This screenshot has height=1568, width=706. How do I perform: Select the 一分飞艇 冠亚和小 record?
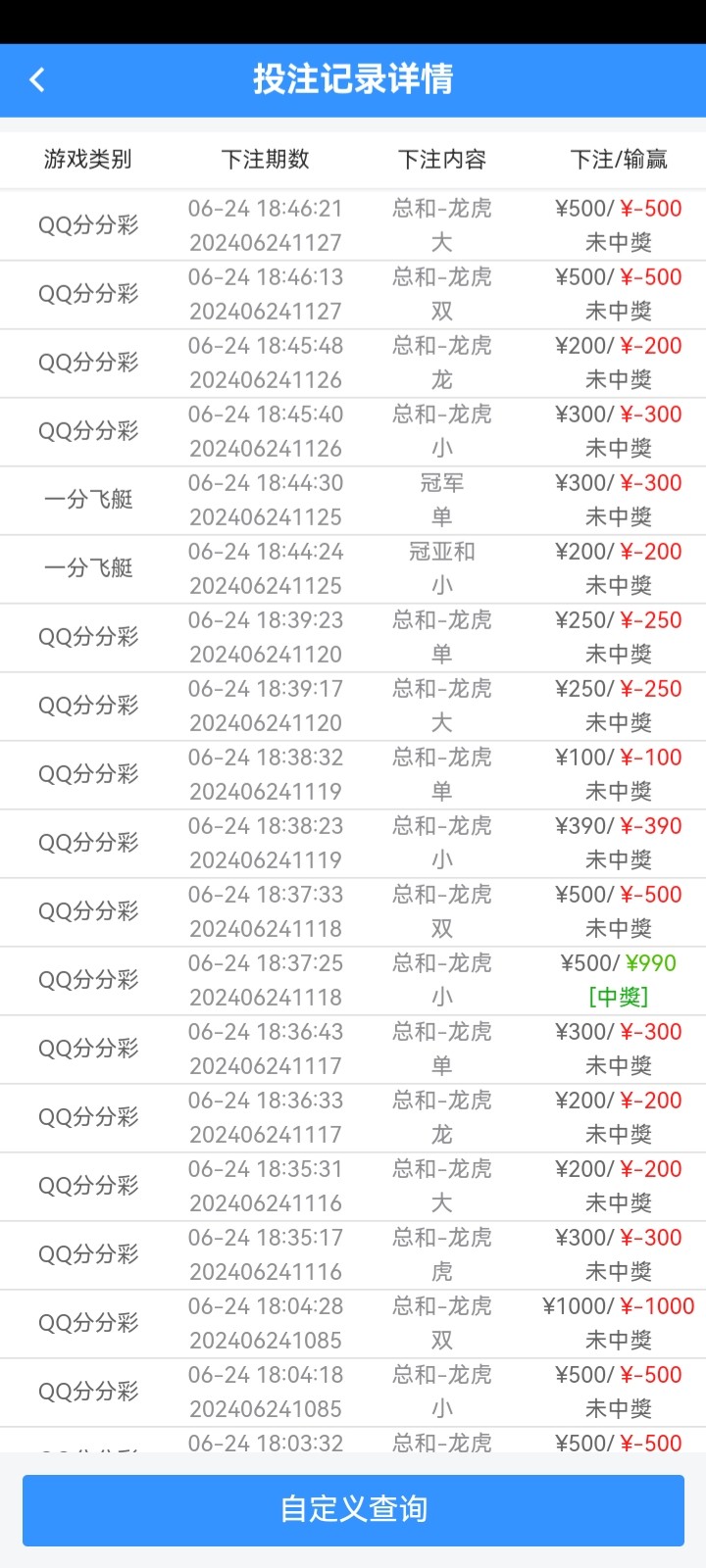coord(353,568)
